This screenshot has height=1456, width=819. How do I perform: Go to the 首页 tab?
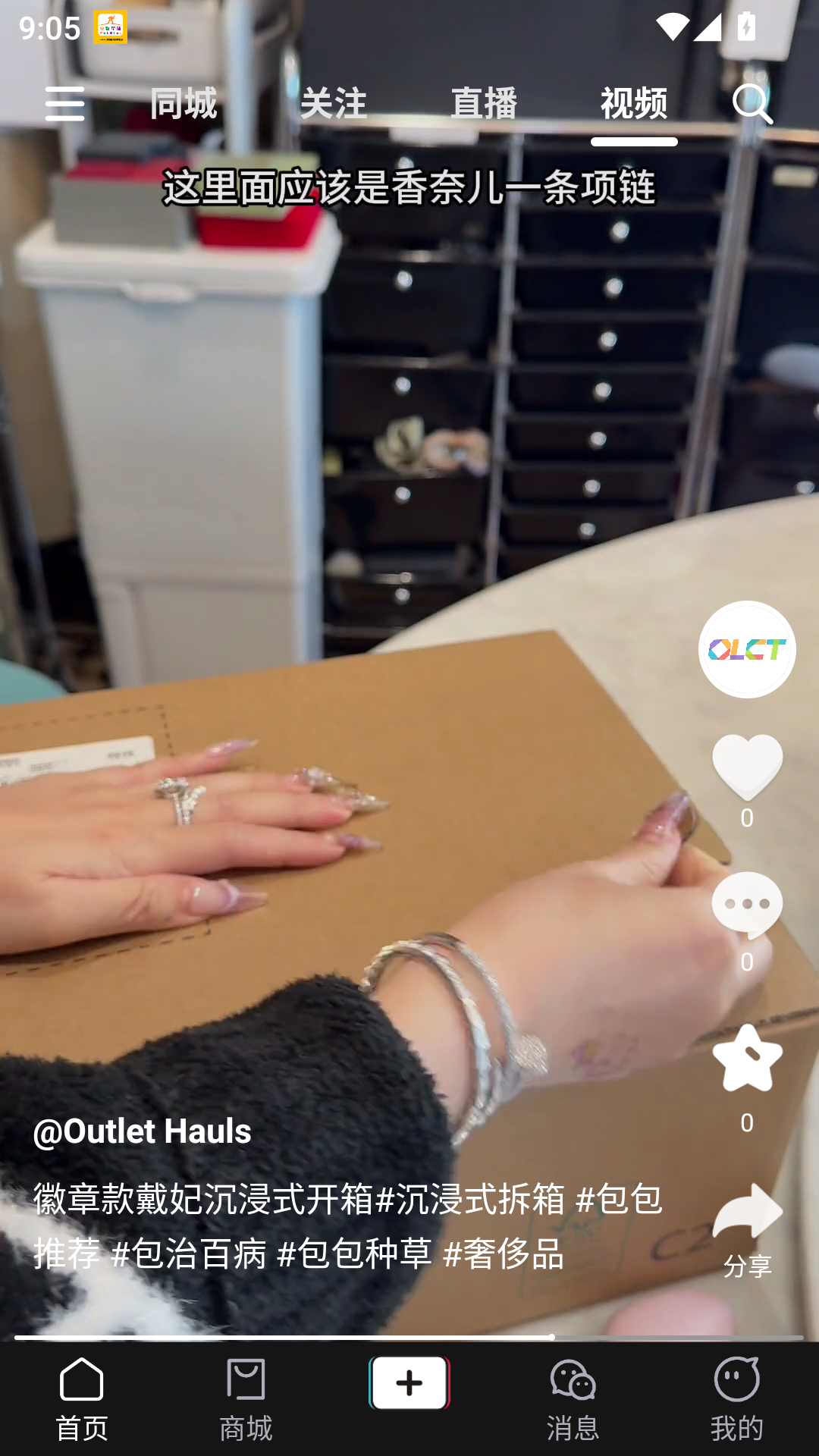(x=82, y=1399)
